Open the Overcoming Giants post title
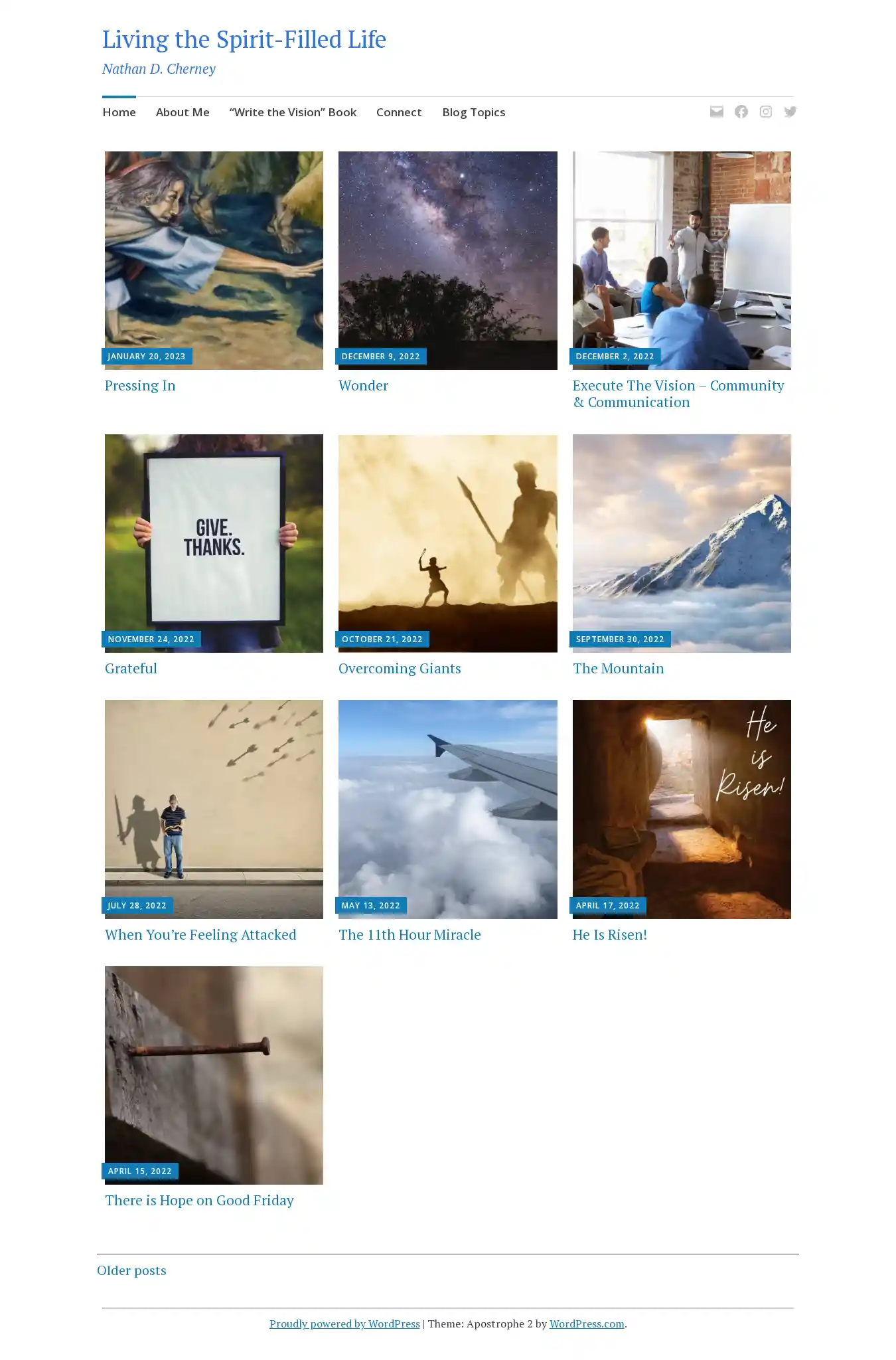Viewport: 896px width, 1360px height. click(x=400, y=669)
